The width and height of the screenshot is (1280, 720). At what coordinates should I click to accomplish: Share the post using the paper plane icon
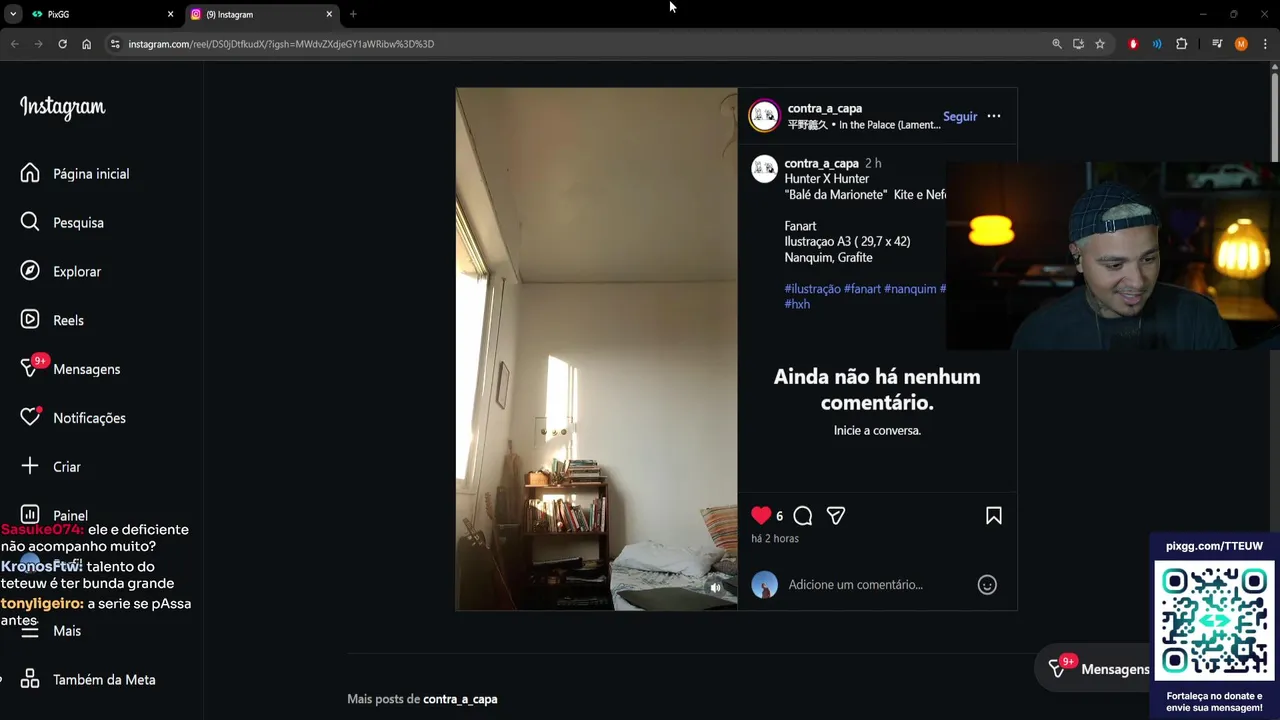[x=836, y=516]
